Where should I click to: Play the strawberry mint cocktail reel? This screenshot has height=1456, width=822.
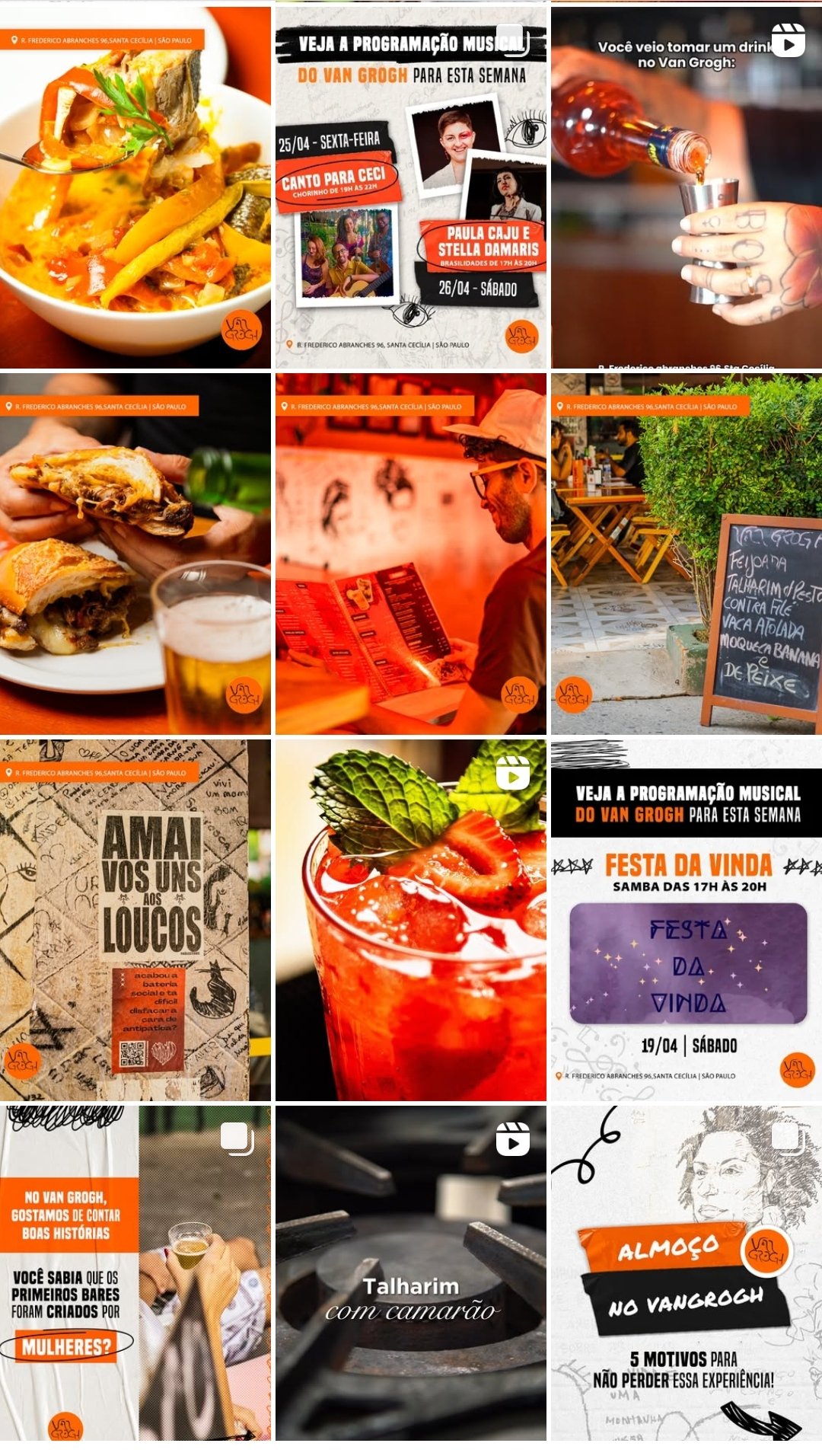411,920
